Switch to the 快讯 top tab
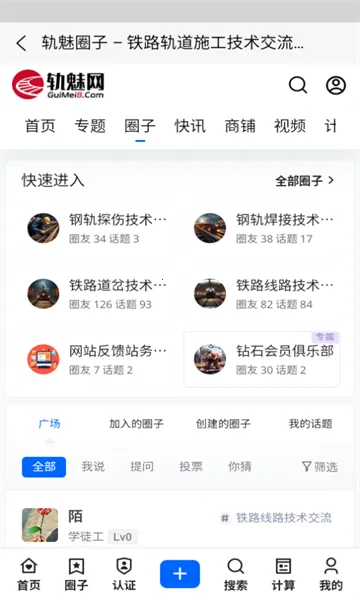360x600 pixels. 190,126
